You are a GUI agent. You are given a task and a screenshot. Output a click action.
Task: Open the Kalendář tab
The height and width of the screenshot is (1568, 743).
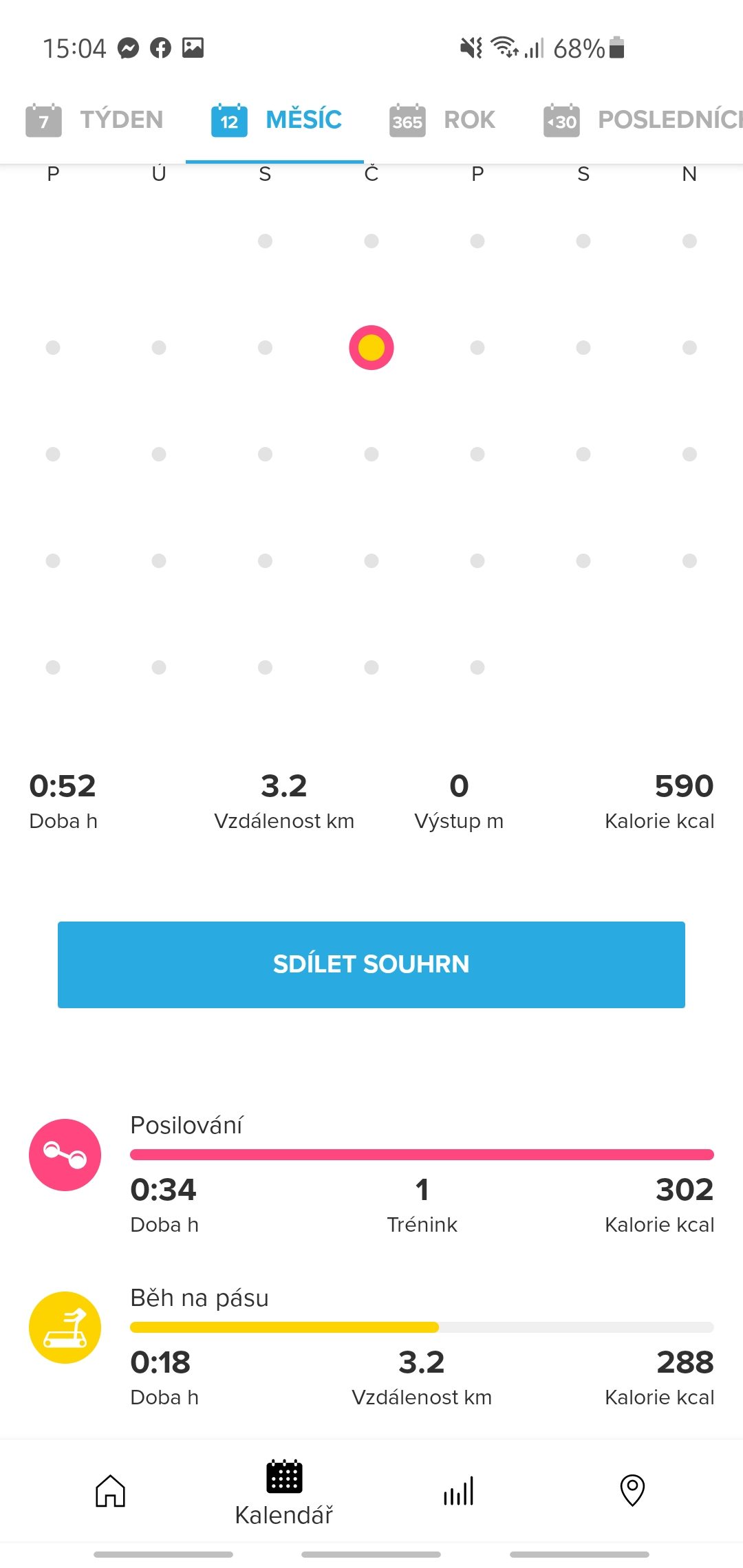[284, 1492]
